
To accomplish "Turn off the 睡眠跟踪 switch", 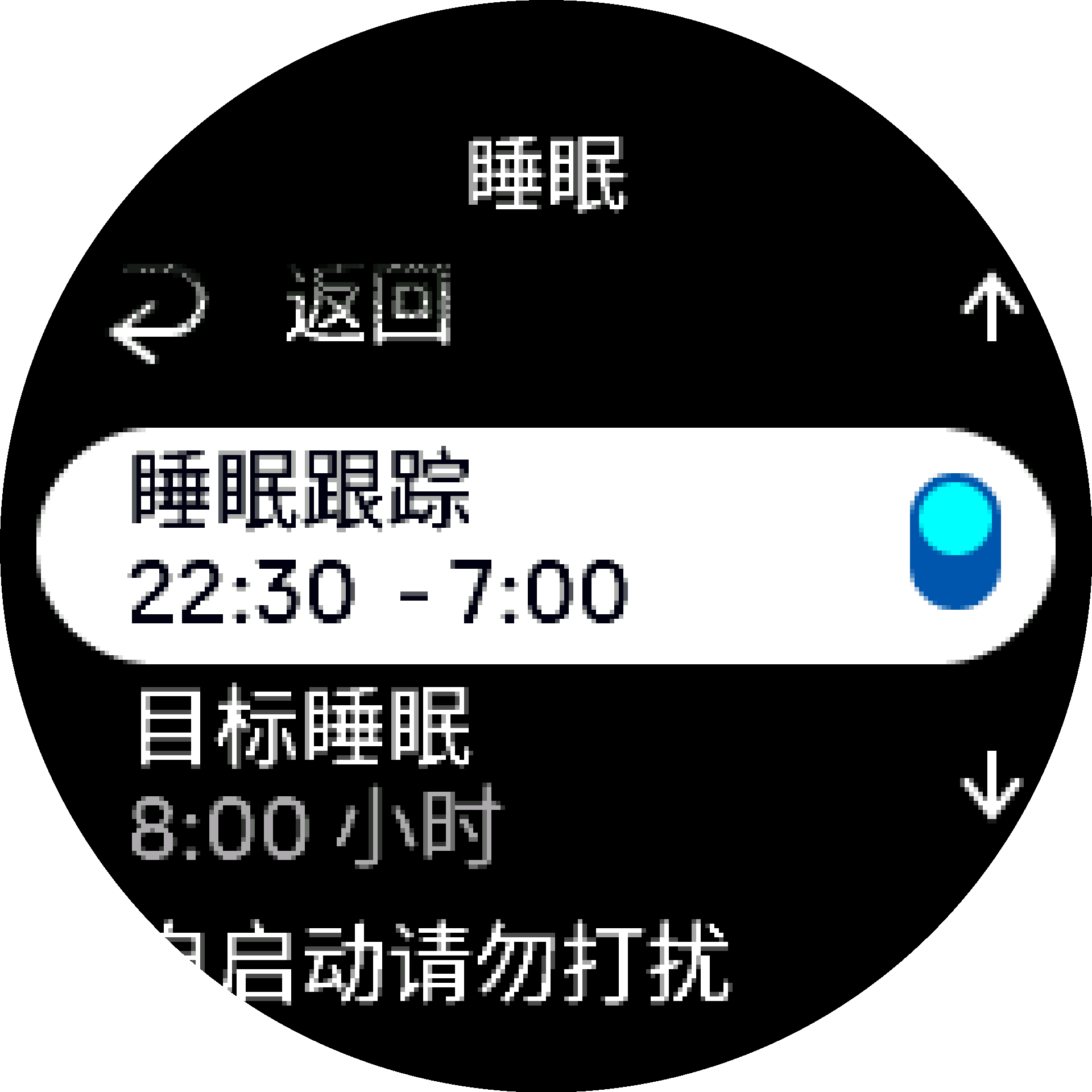I will (x=955, y=541).
